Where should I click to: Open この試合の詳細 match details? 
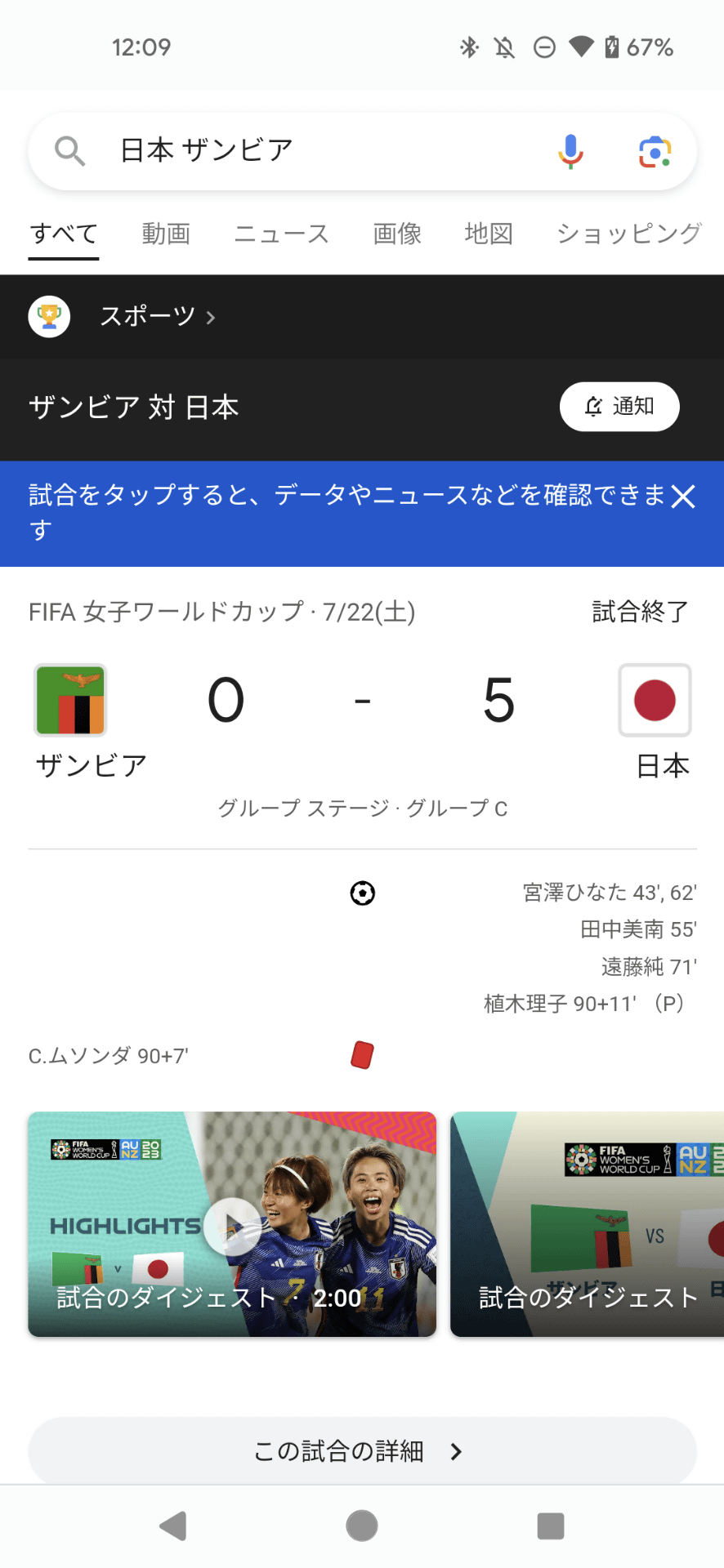point(362,1451)
